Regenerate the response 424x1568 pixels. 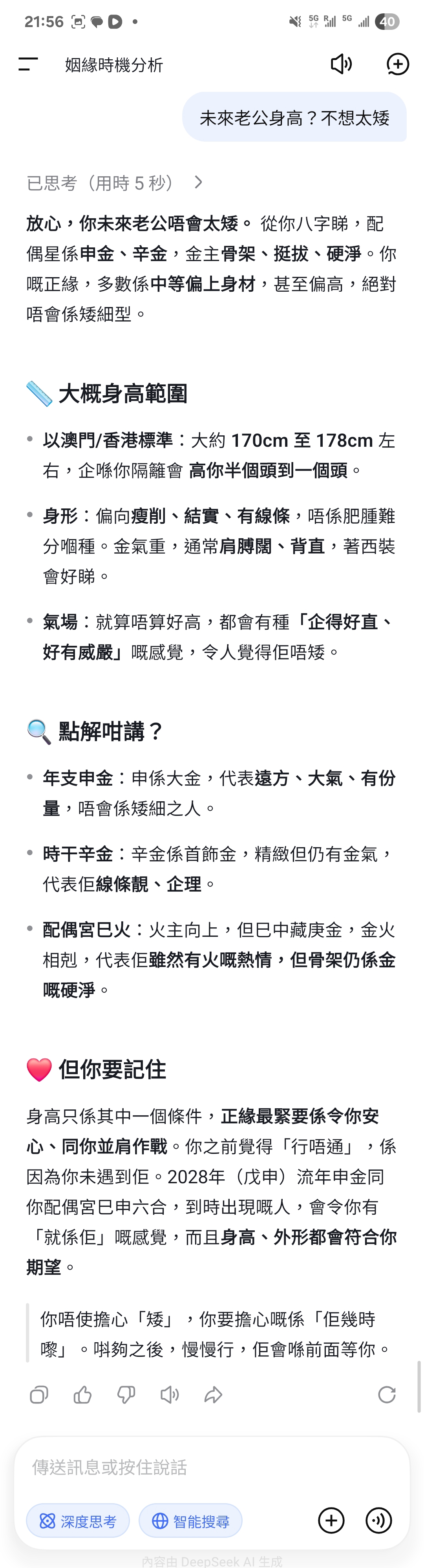coord(387,1394)
